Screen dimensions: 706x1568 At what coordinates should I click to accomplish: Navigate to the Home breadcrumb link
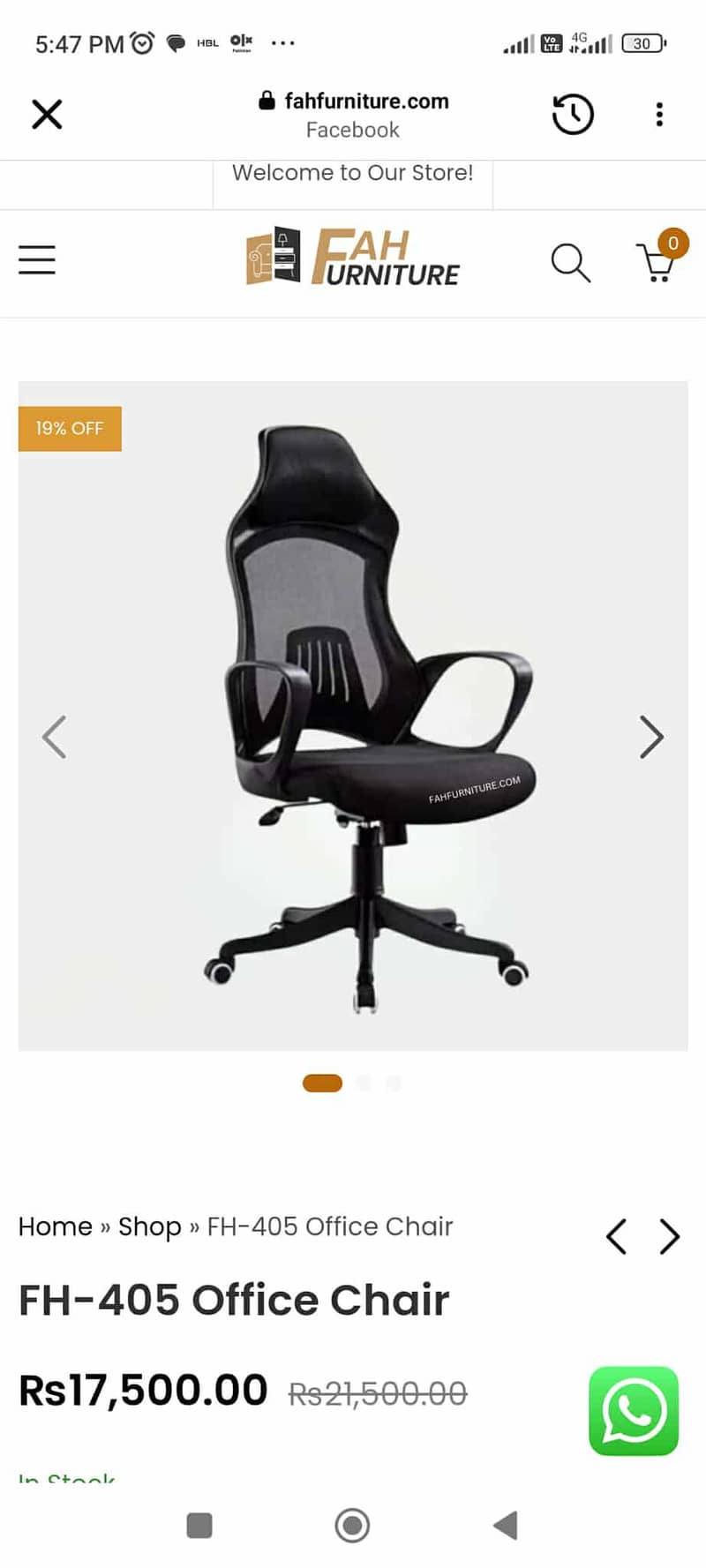click(x=54, y=1227)
